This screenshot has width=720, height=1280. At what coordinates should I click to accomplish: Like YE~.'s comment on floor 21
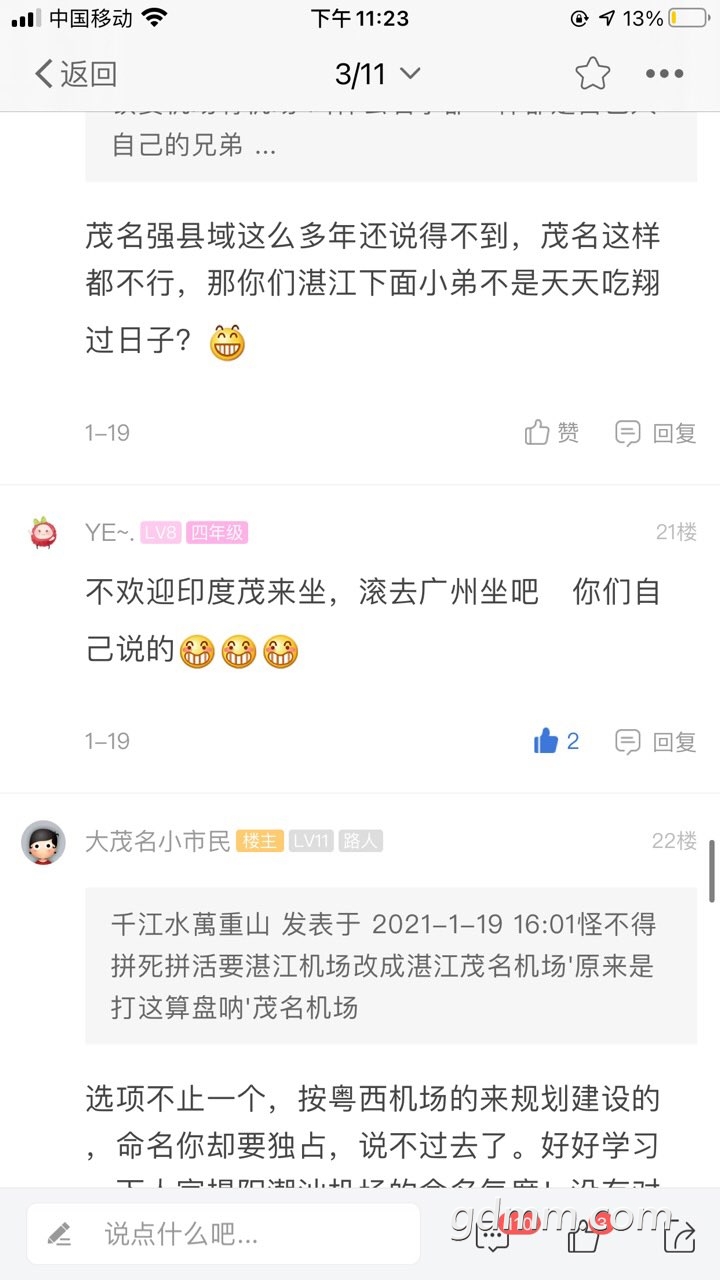[x=556, y=741]
